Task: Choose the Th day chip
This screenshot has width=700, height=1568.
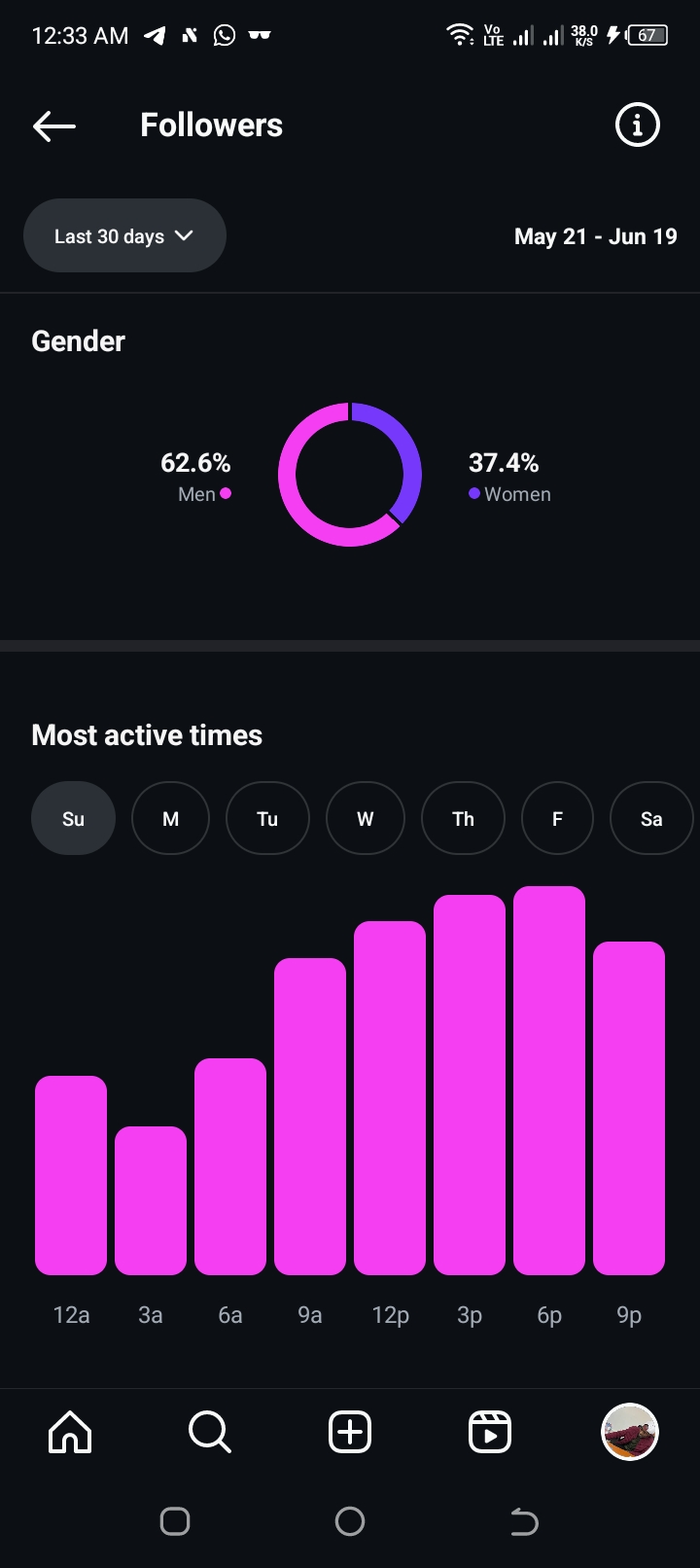Action: click(x=463, y=818)
